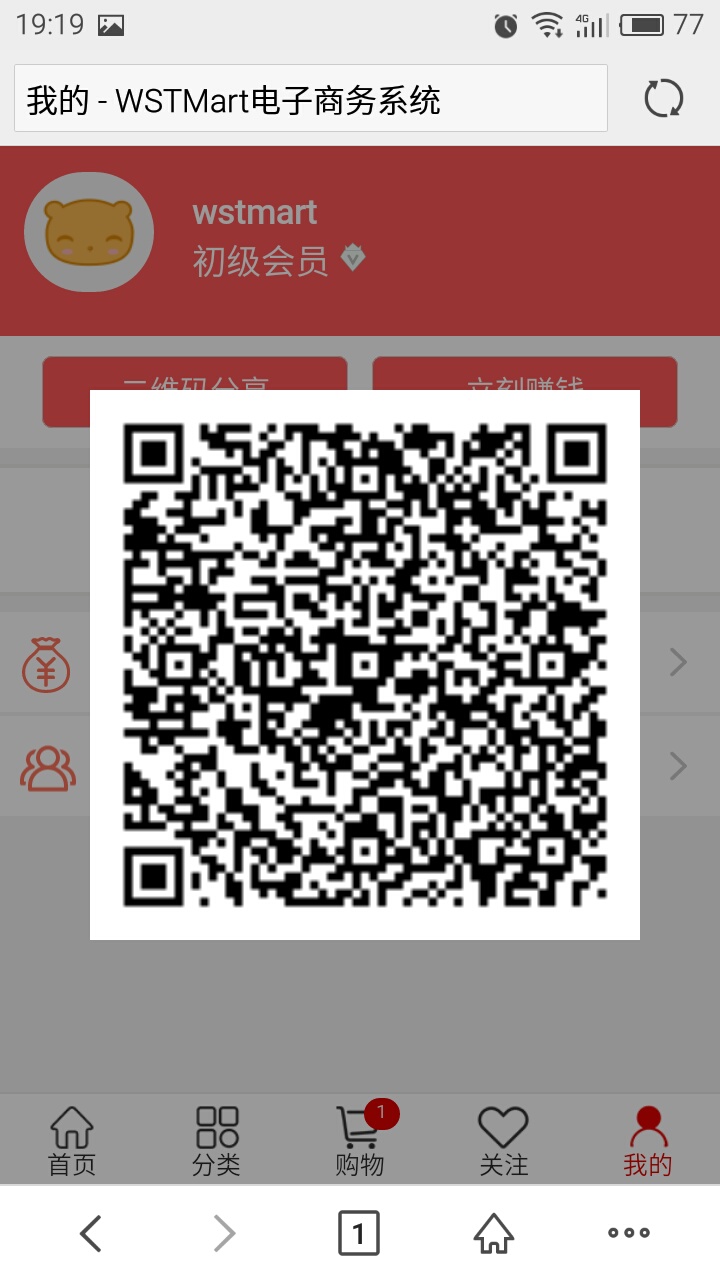Screen dimensions: 720x1280
Task: Go to the 购物 cart tab
Action: [x=360, y=1141]
